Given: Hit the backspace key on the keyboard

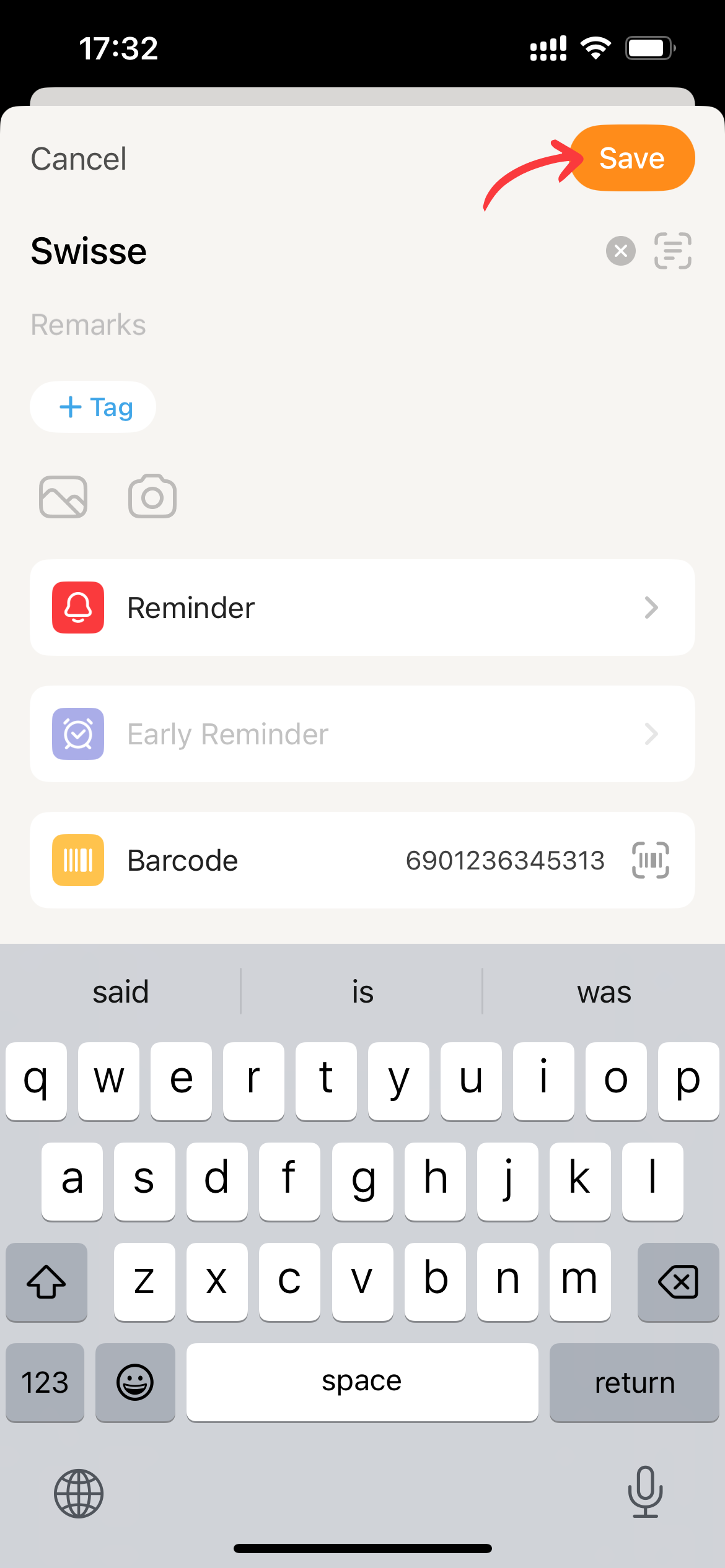Looking at the screenshot, I should click(x=678, y=1281).
